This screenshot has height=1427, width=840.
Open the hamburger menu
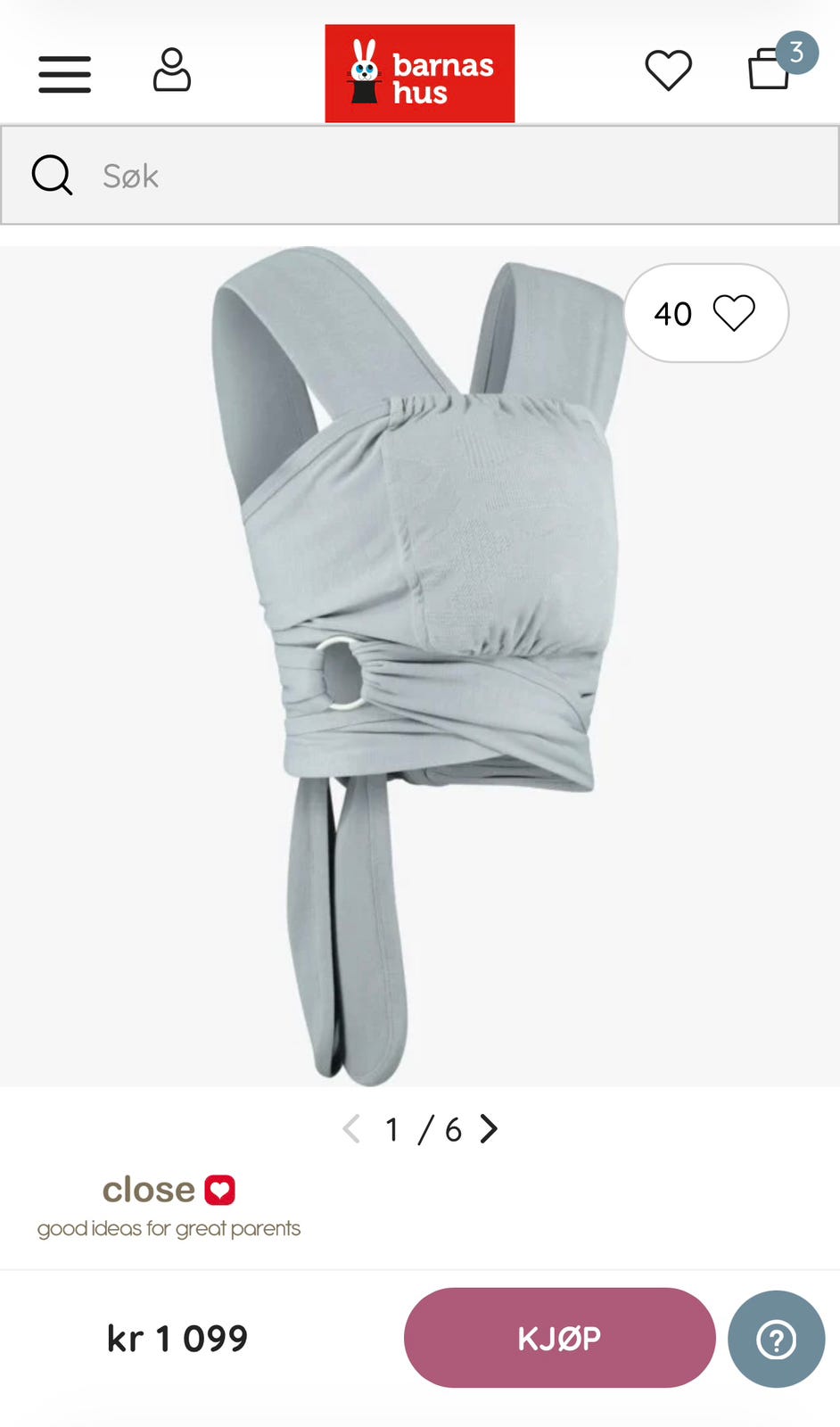(x=64, y=73)
